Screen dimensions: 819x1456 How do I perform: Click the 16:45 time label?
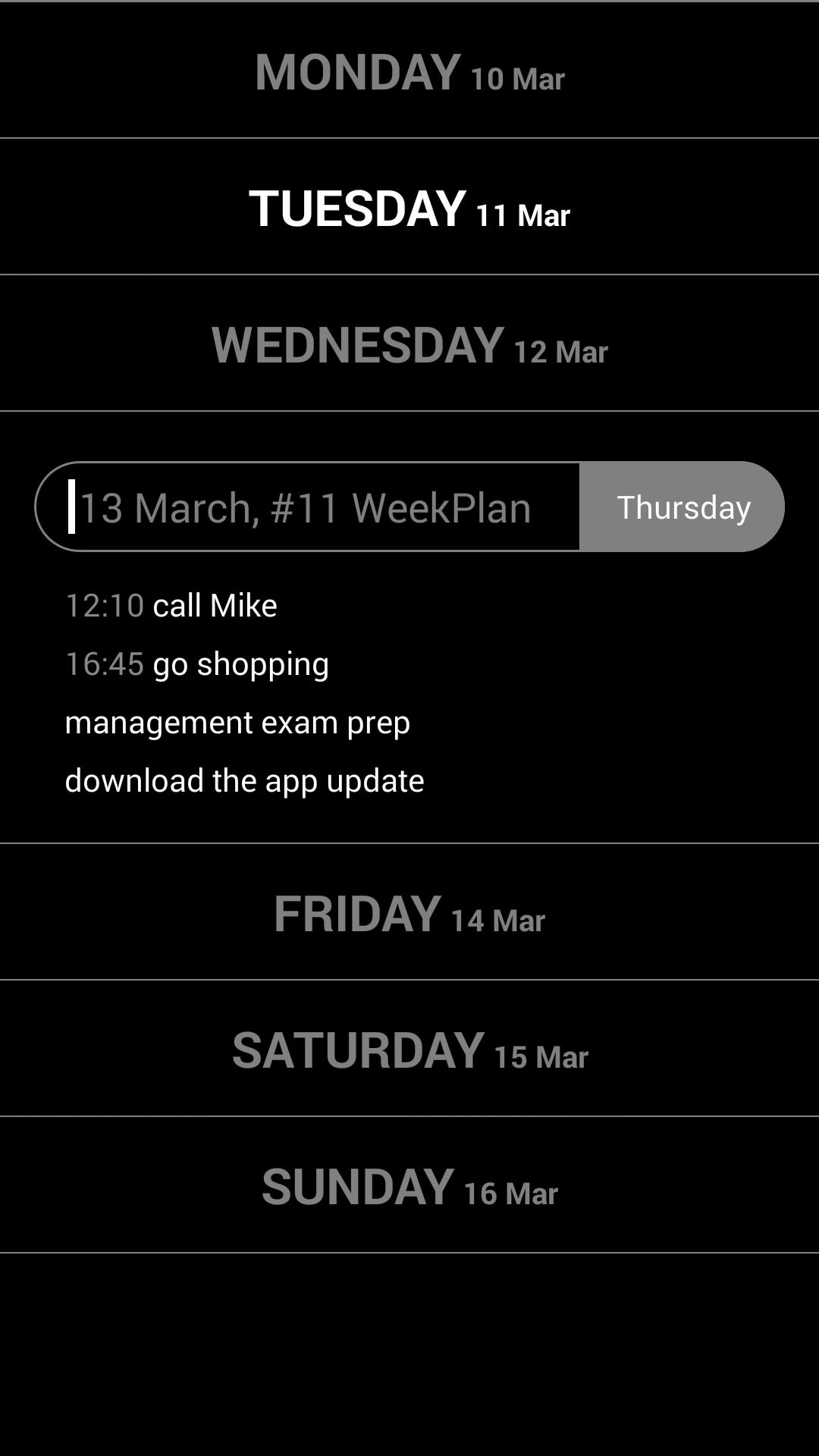(x=105, y=663)
